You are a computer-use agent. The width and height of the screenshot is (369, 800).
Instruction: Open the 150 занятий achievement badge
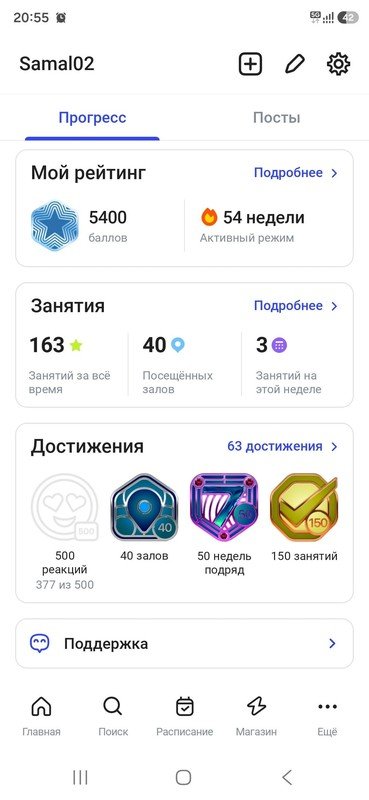tap(304, 508)
